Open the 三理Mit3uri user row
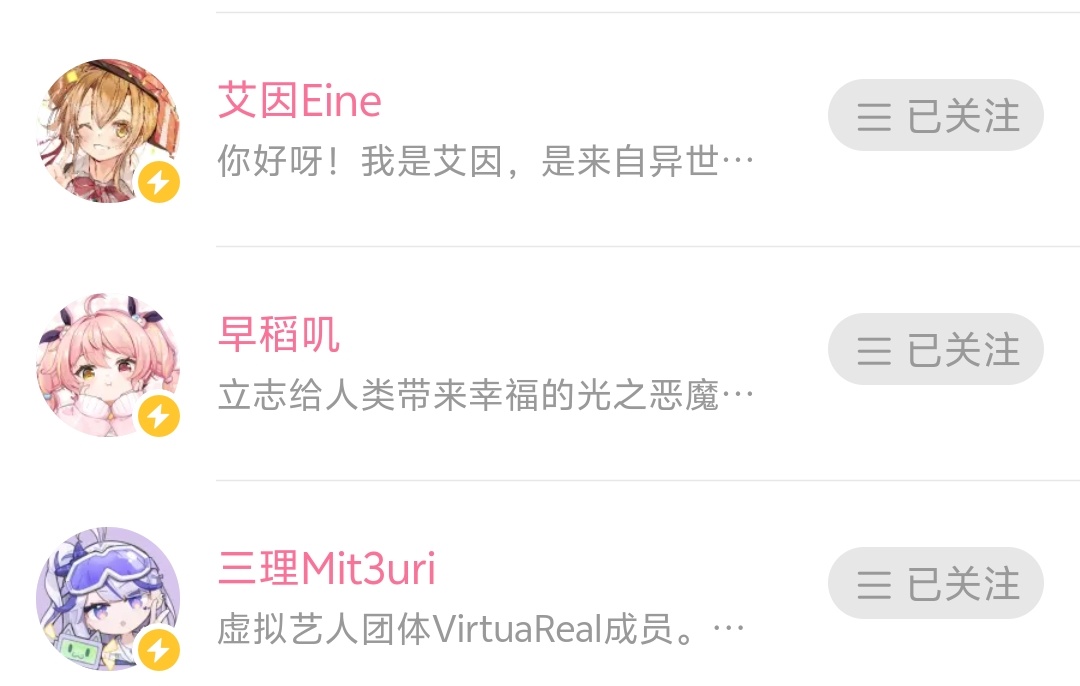The image size is (1080, 686). (x=485, y=598)
